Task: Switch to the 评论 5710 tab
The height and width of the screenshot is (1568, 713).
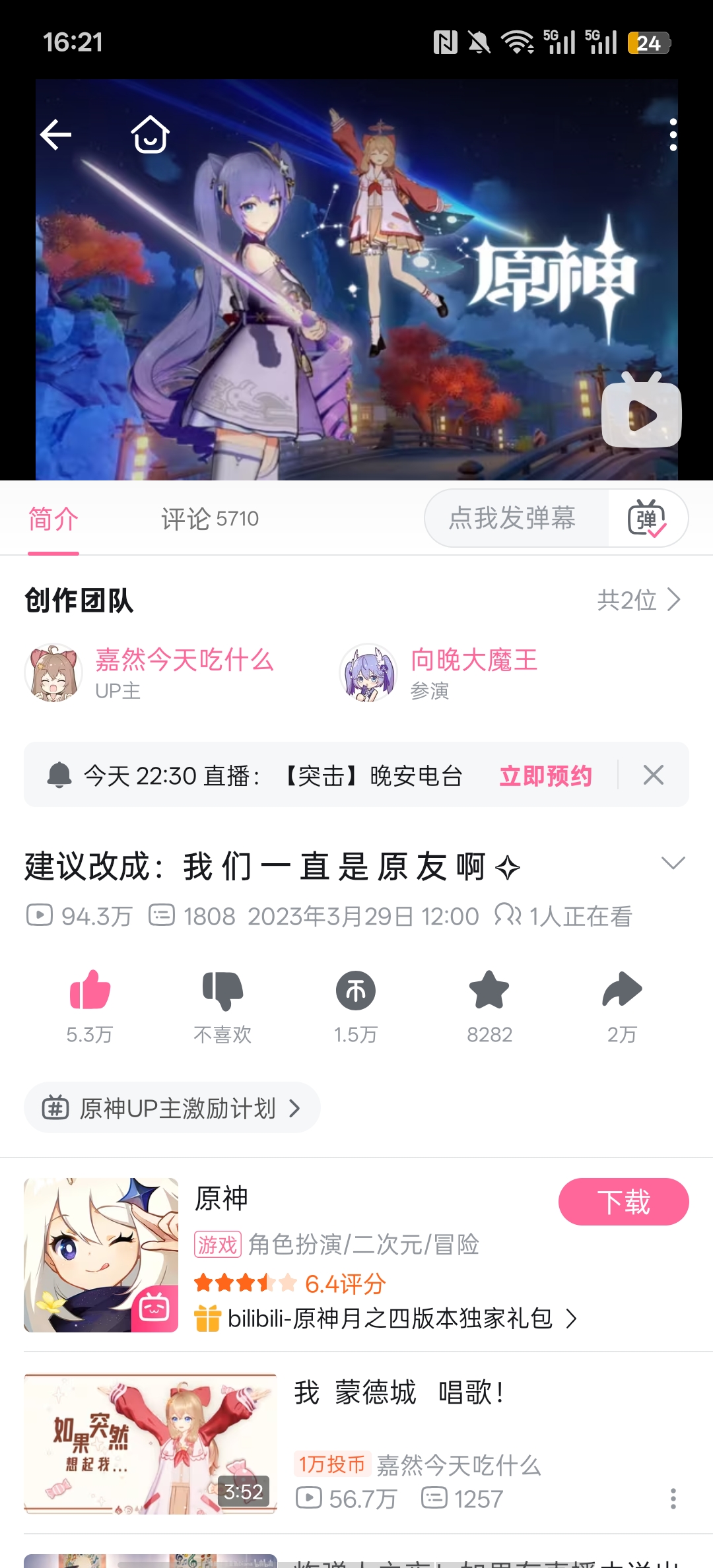Action: [210, 519]
